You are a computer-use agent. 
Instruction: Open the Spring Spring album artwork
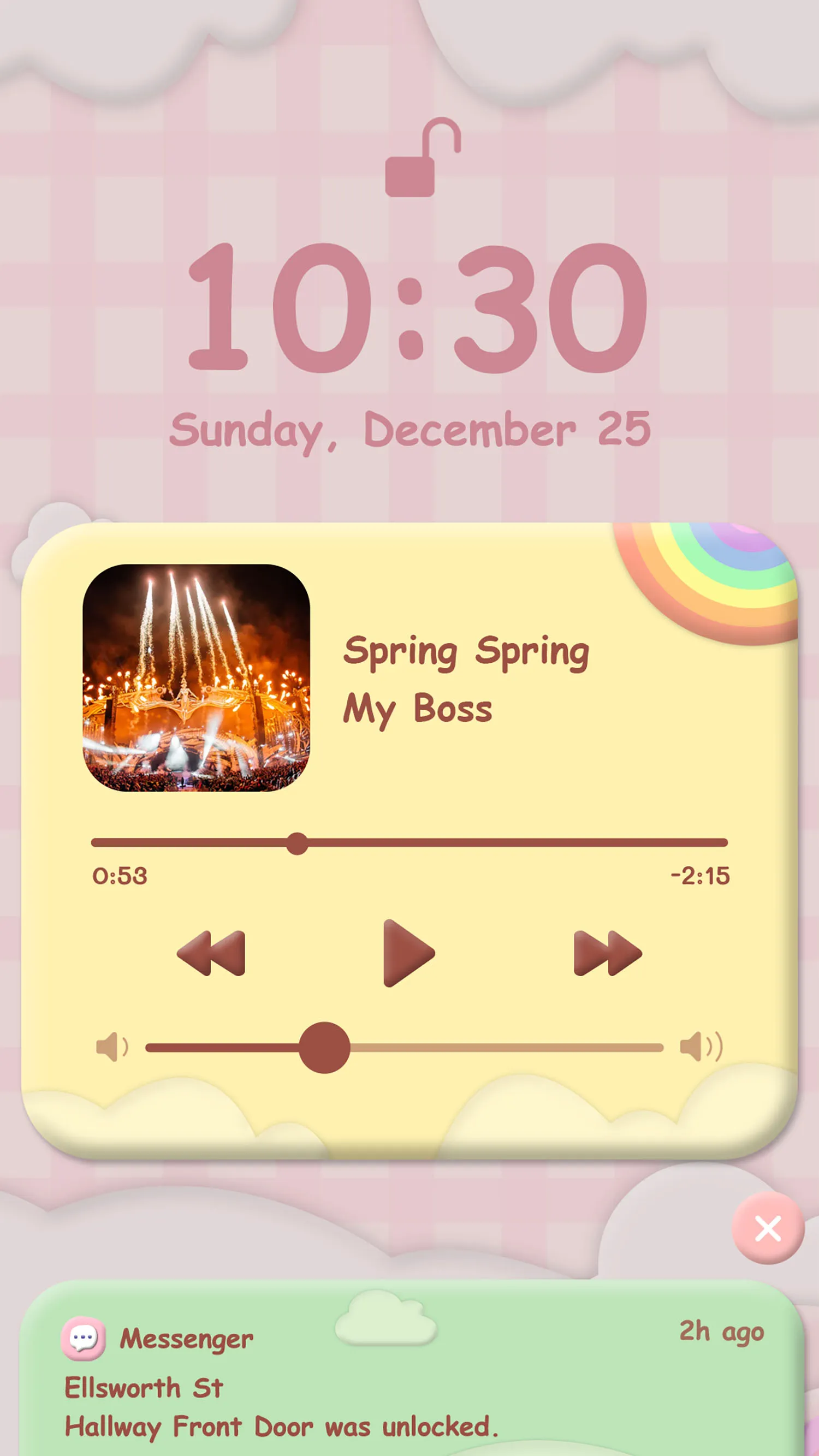(196, 677)
